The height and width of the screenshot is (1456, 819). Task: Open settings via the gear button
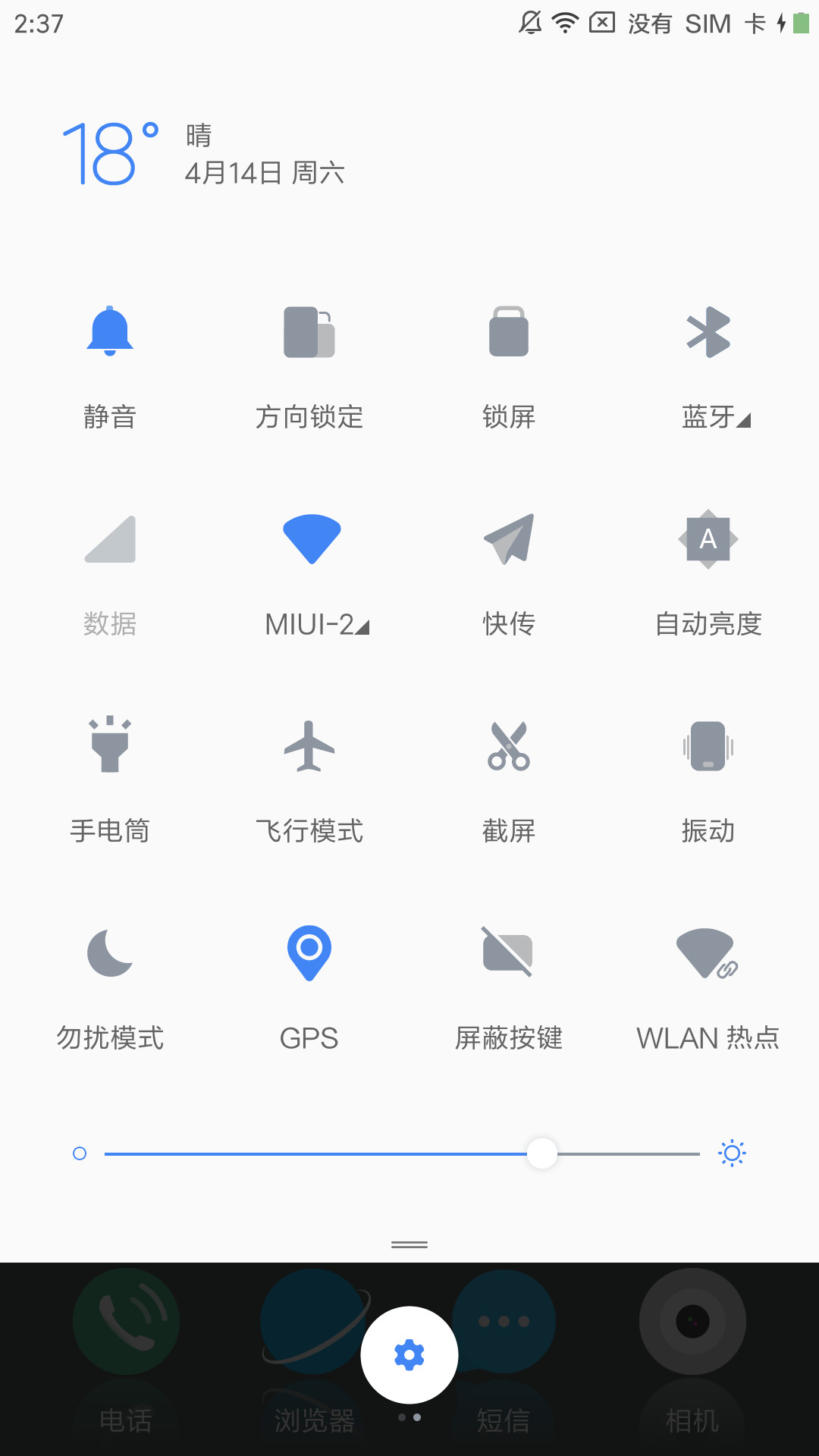[409, 1354]
